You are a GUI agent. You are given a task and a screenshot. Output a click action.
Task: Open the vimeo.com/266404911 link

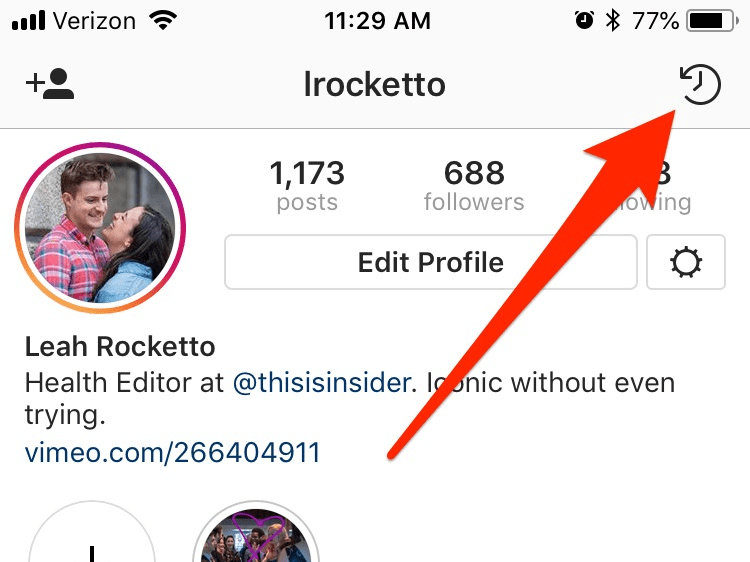[173, 452]
